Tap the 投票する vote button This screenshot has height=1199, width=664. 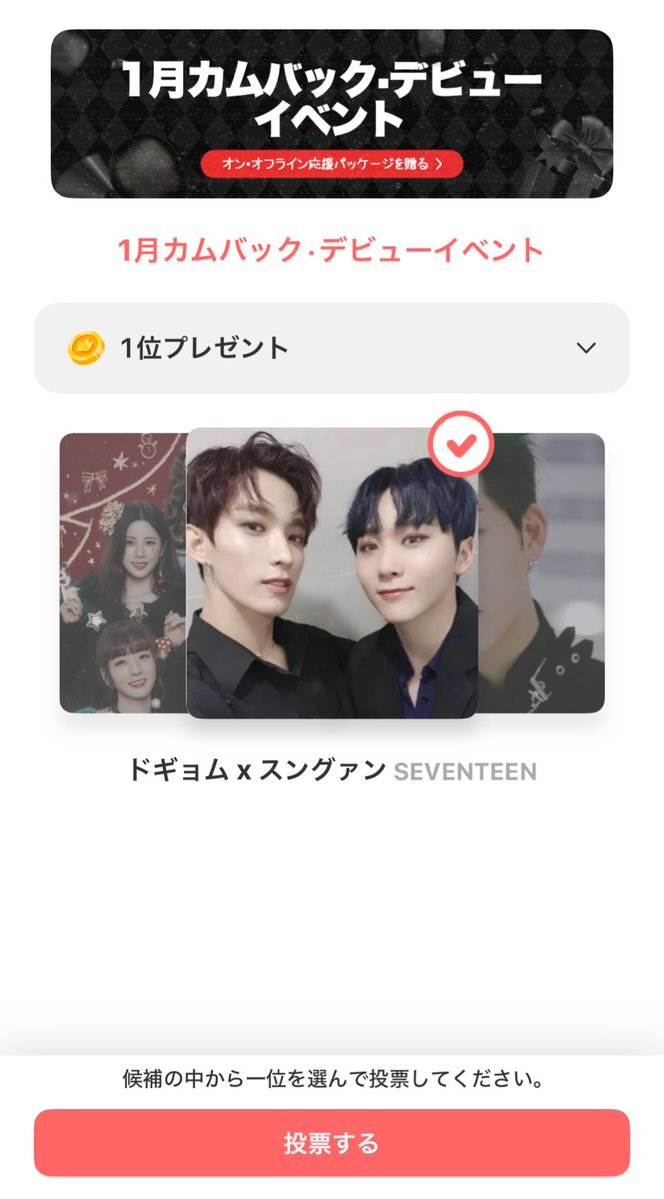(x=332, y=1143)
